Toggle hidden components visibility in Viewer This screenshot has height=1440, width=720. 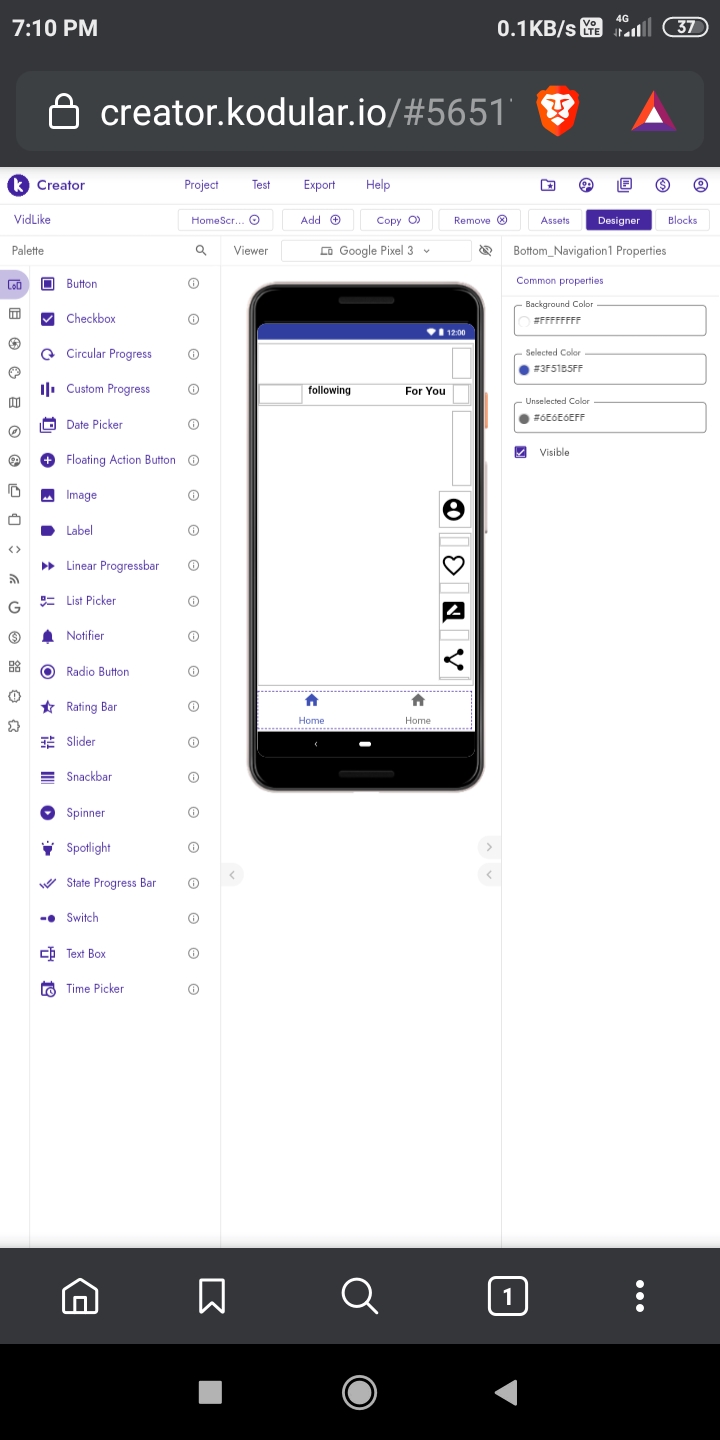486,250
